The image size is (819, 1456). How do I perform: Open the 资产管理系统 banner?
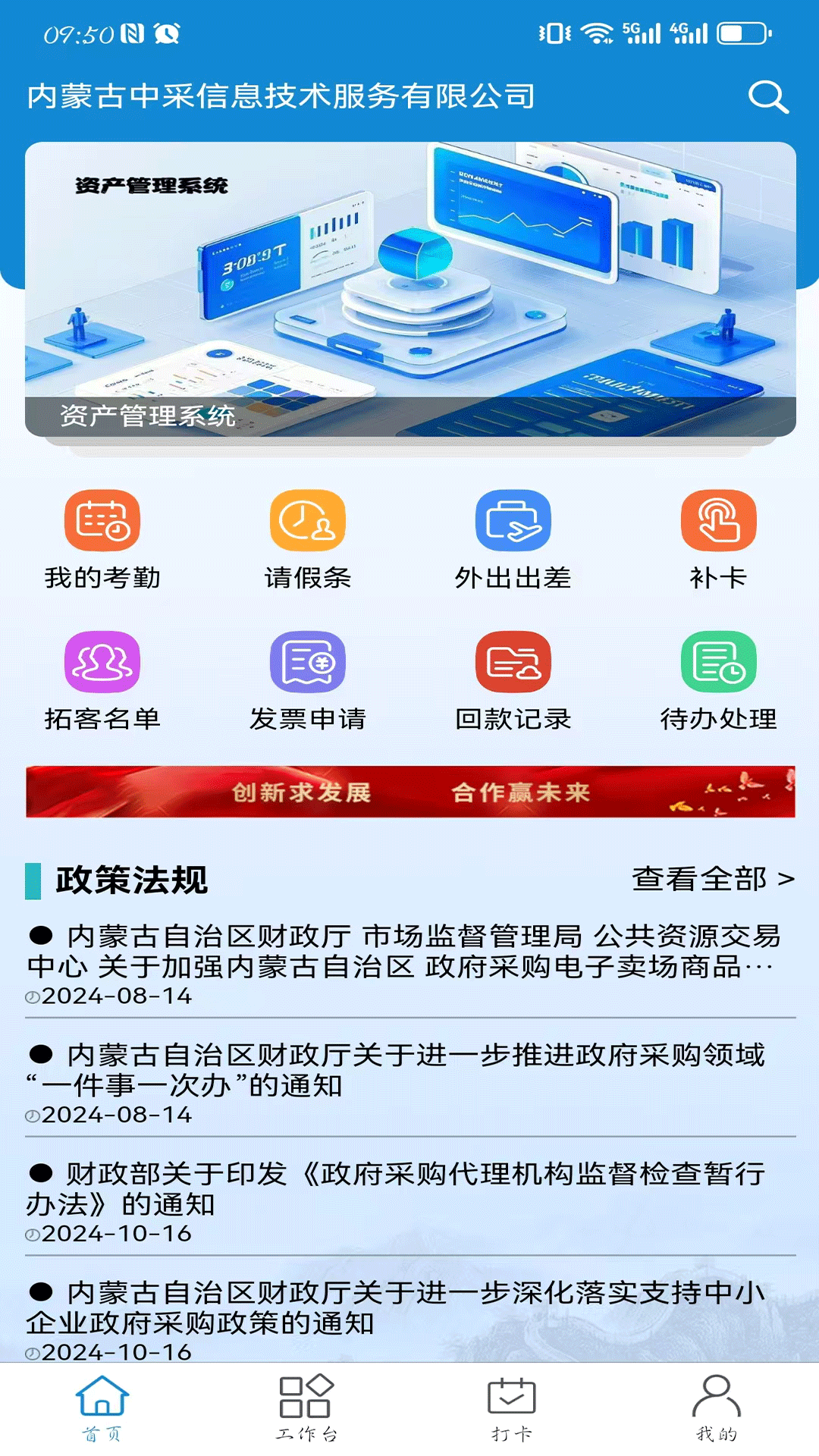click(409, 296)
